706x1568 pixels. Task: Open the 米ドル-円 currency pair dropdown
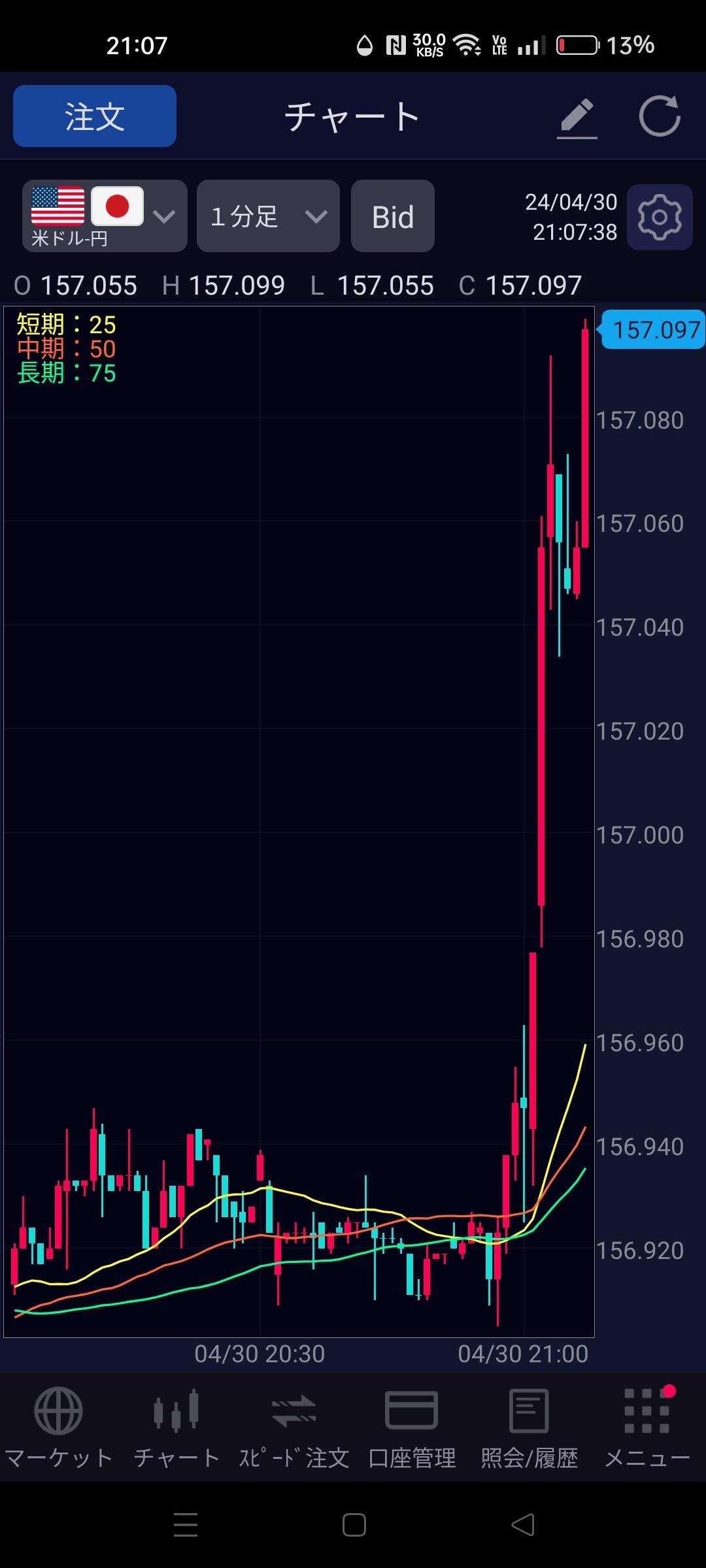tap(105, 216)
